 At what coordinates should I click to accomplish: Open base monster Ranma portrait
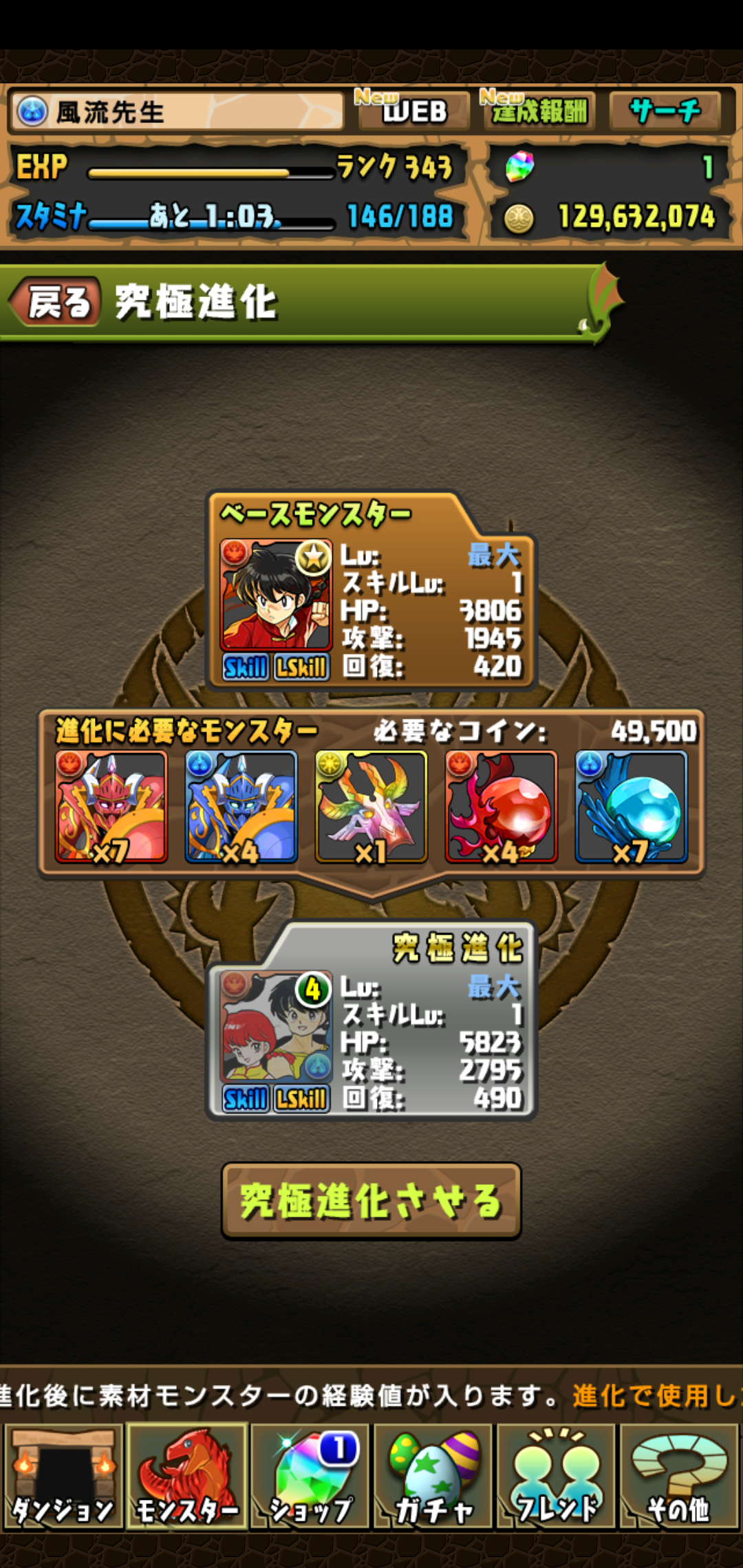276,595
